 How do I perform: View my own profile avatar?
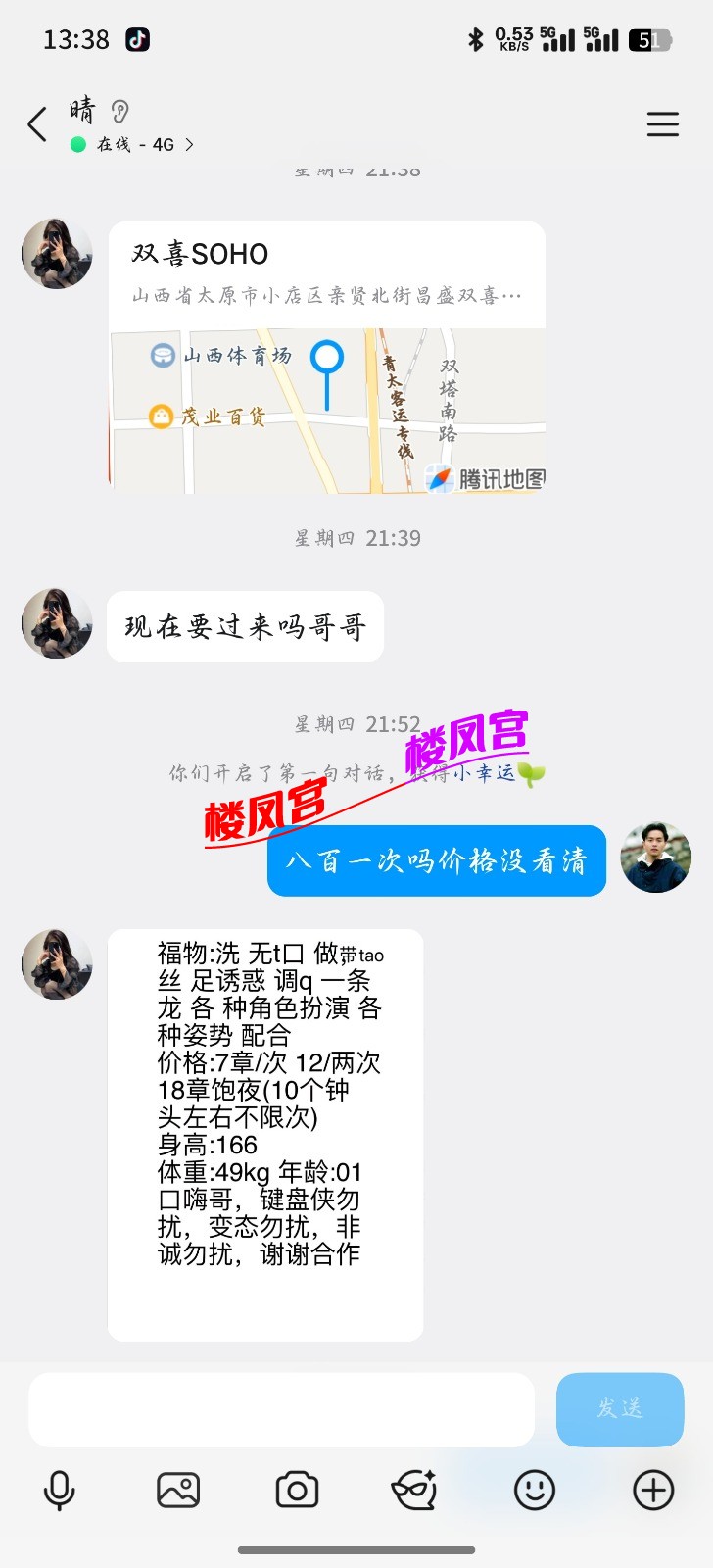coord(656,857)
